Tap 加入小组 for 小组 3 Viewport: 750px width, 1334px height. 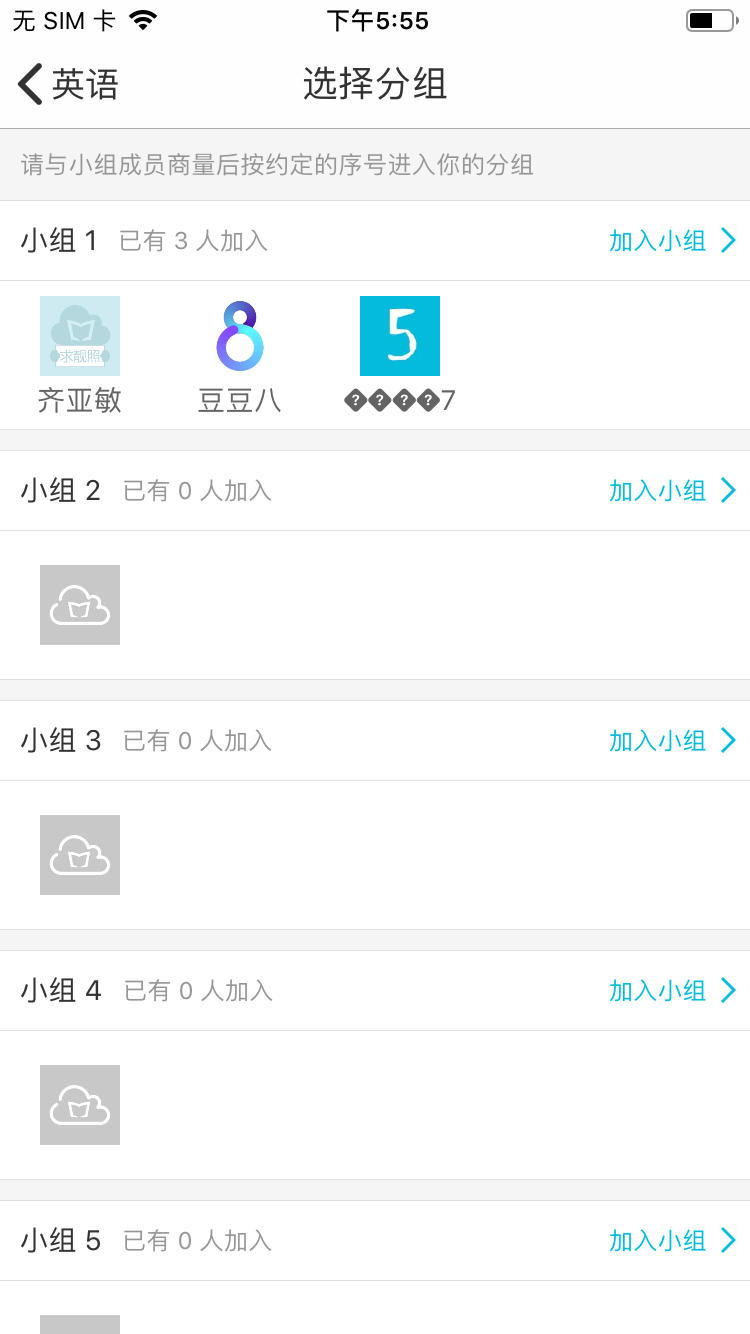coord(671,741)
